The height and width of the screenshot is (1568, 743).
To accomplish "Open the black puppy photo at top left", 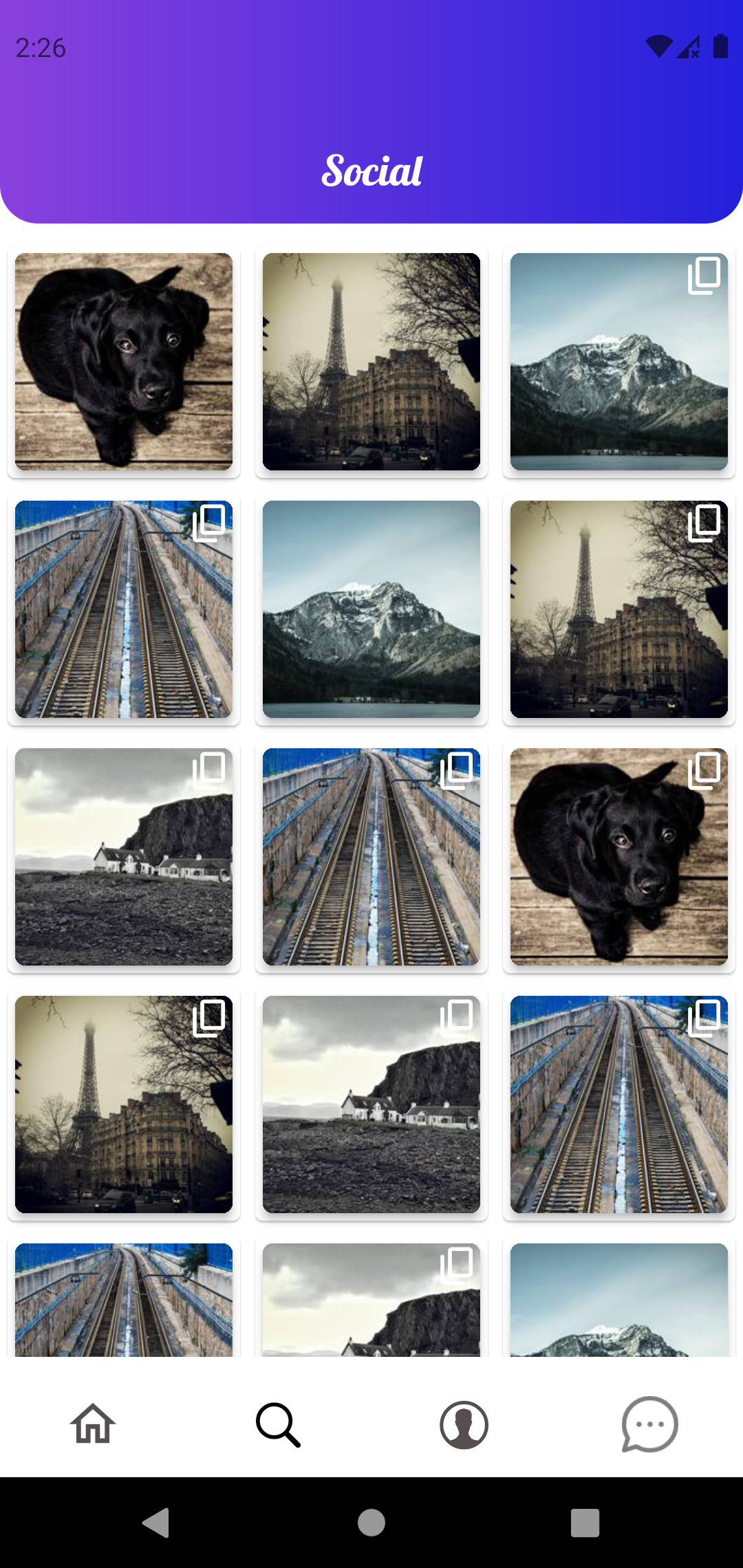I will 123,362.
